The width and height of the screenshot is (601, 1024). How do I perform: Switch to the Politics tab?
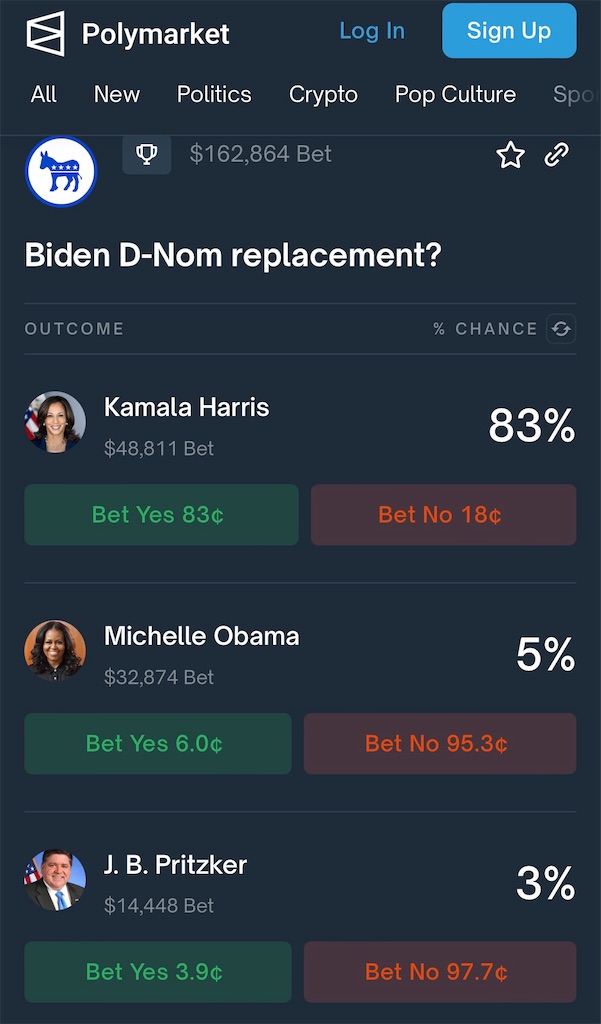[x=214, y=95]
